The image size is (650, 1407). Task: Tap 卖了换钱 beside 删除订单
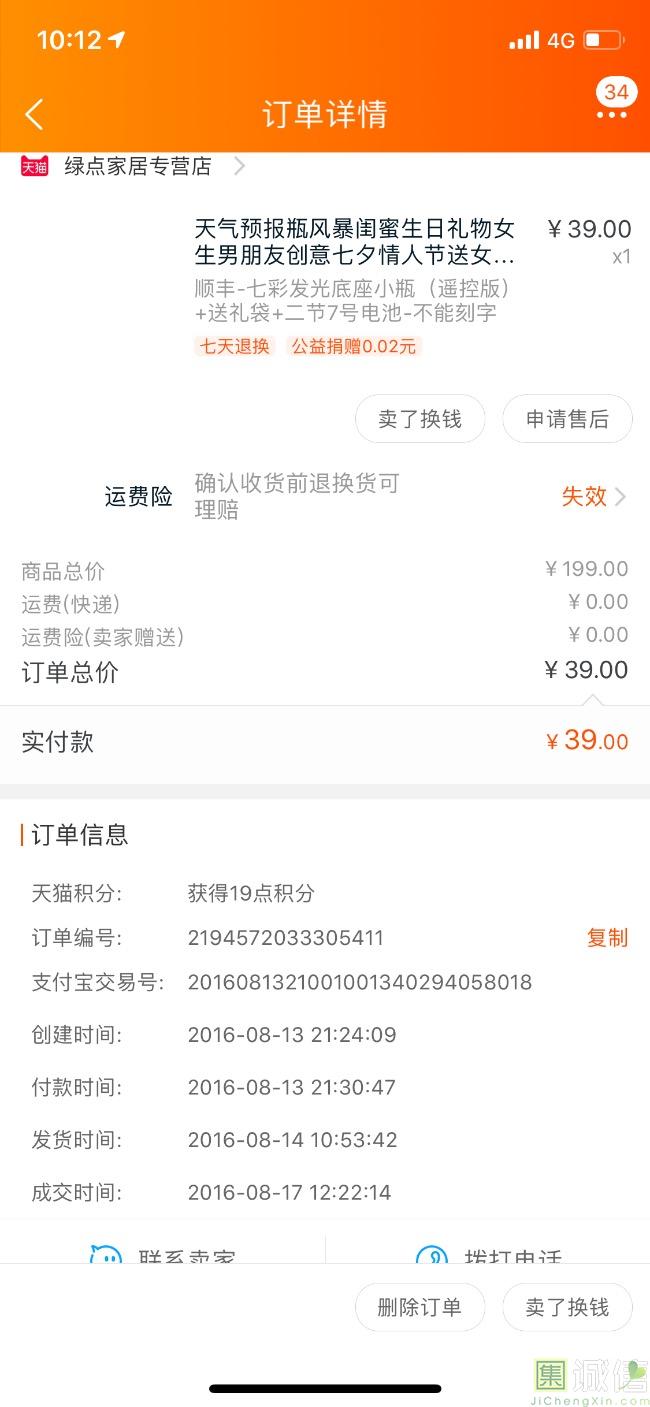pyautogui.click(x=567, y=1307)
